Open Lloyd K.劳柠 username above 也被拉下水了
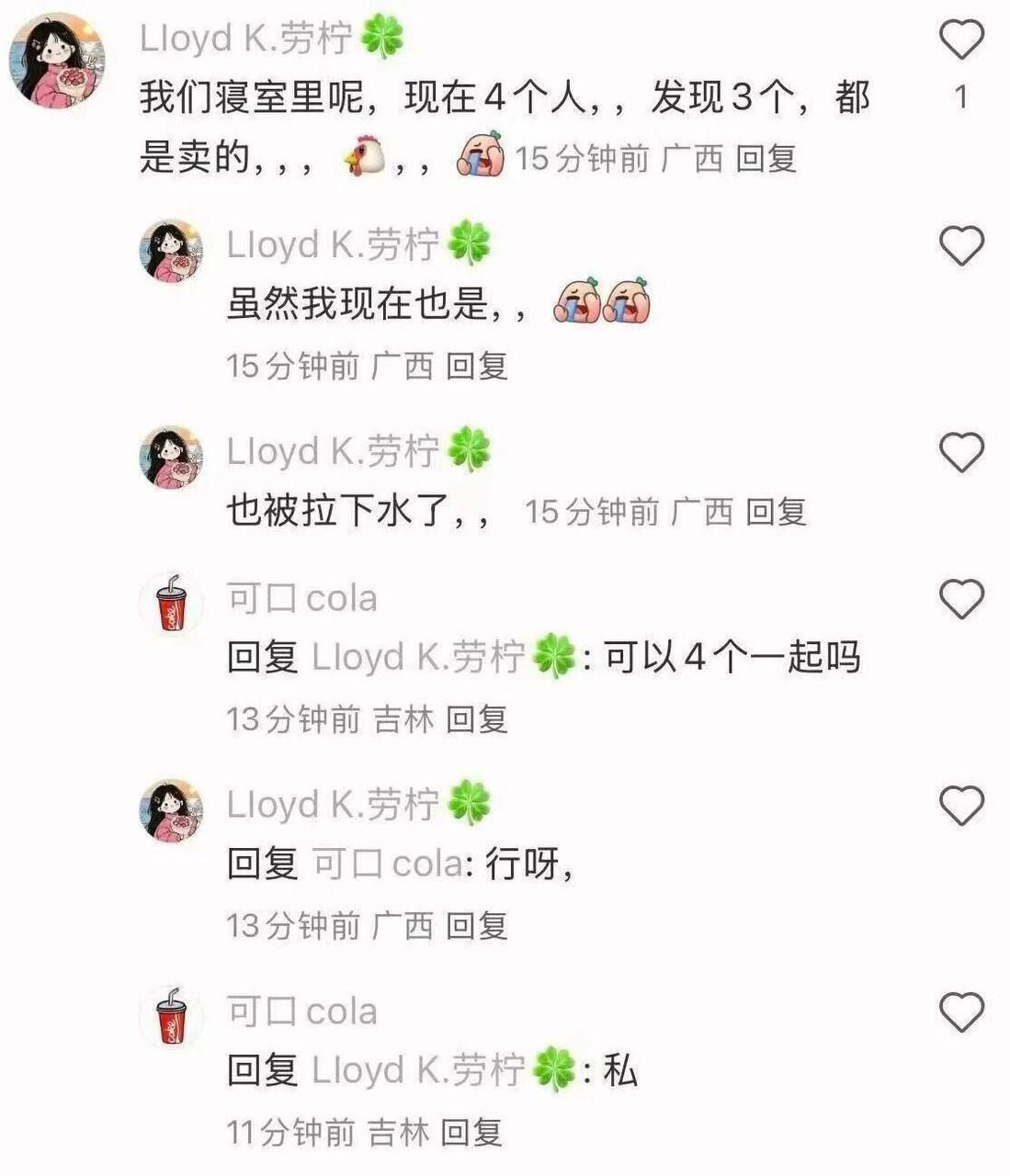 (333, 451)
